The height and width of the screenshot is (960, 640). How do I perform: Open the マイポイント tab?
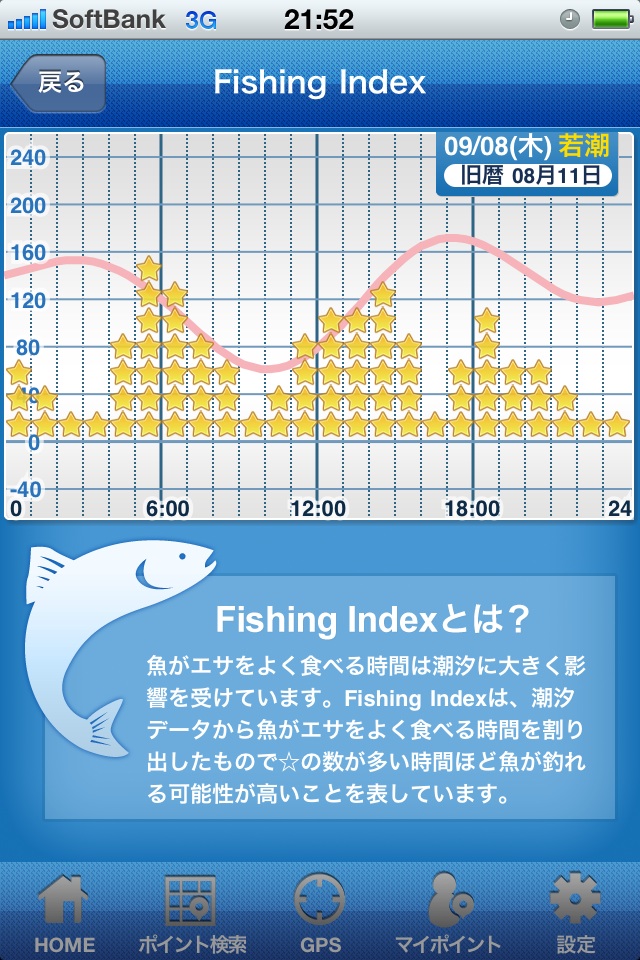(447, 912)
